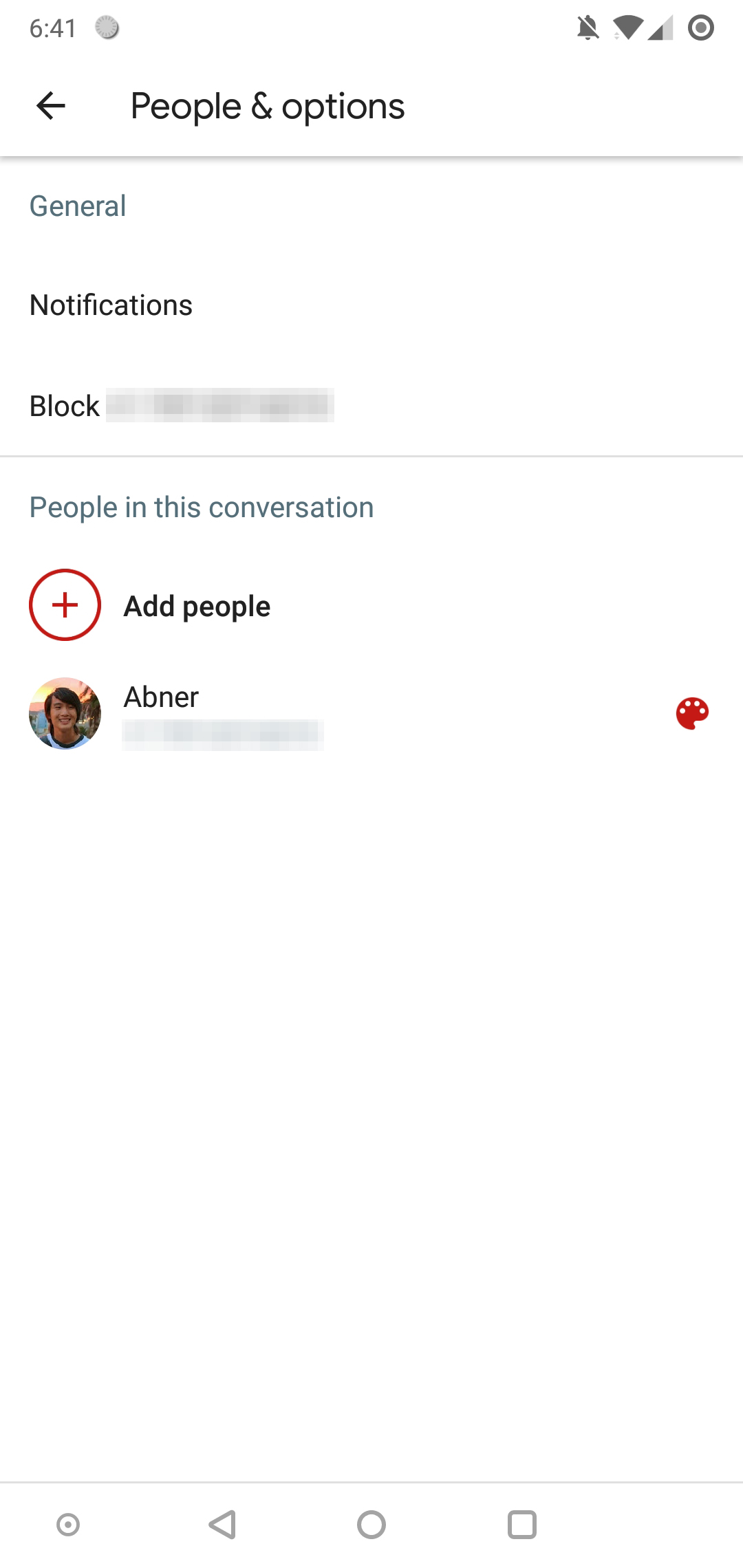
Task: Open Notifications settings
Action: click(111, 305)
